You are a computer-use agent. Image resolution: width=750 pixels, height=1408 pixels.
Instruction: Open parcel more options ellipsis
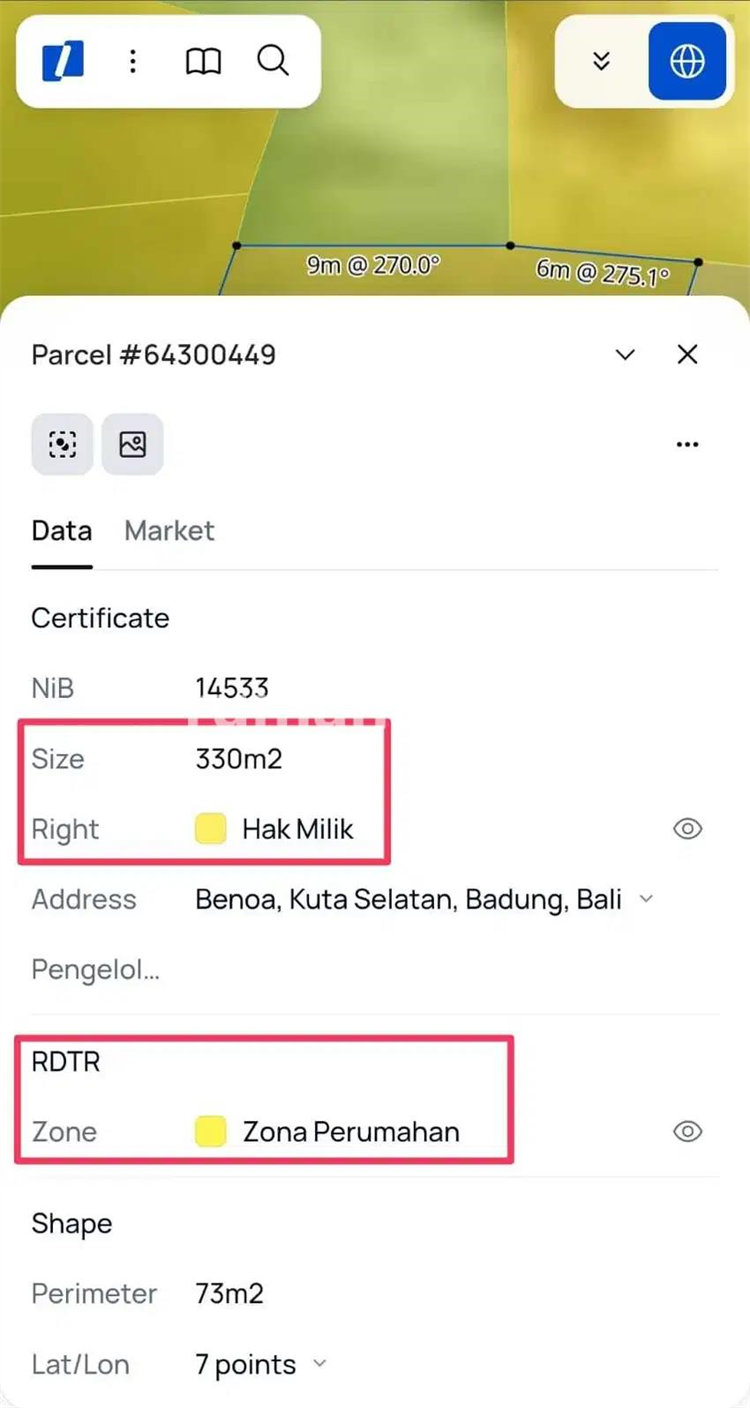pyautogui.click(x=687, y=445)
